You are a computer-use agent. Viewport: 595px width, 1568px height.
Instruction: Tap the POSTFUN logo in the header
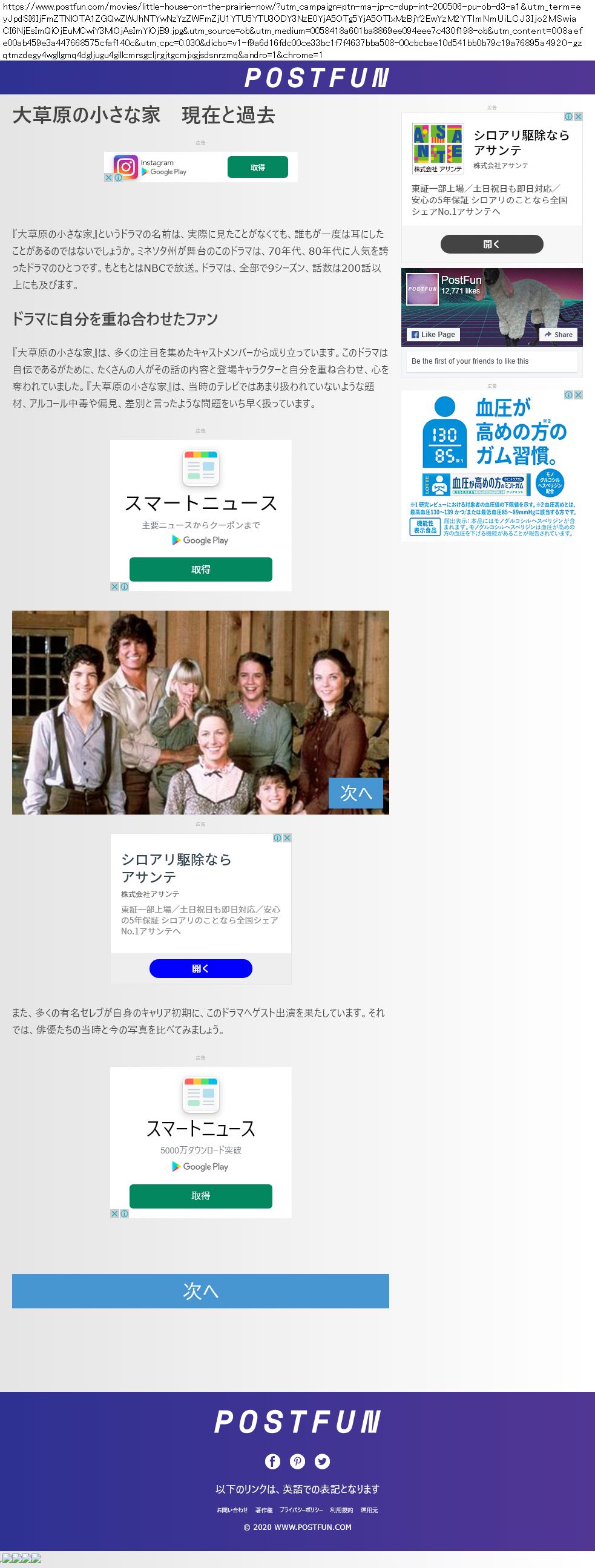click(x=316, y=77)
